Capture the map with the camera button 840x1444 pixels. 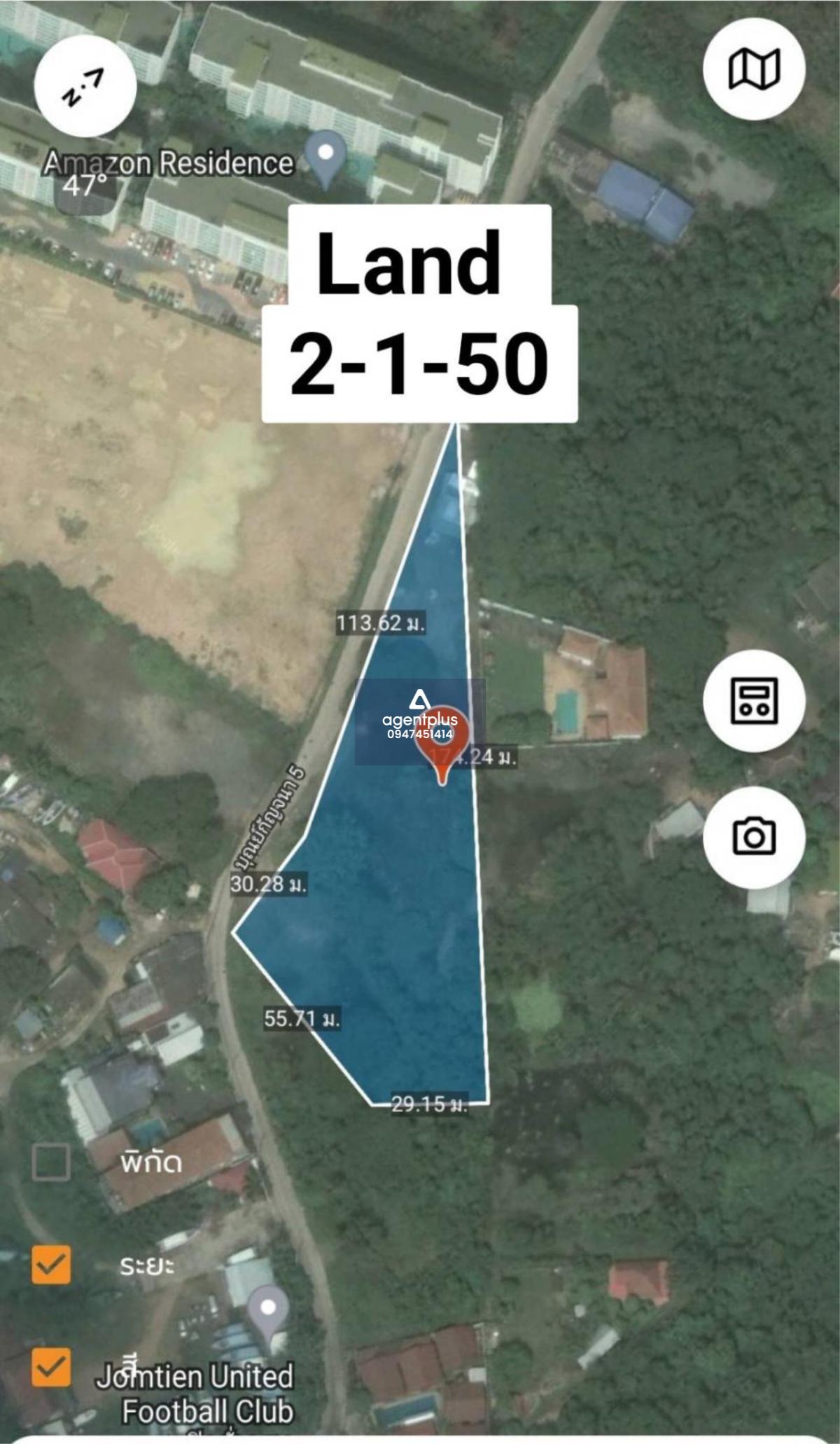(x=754, y=837)
